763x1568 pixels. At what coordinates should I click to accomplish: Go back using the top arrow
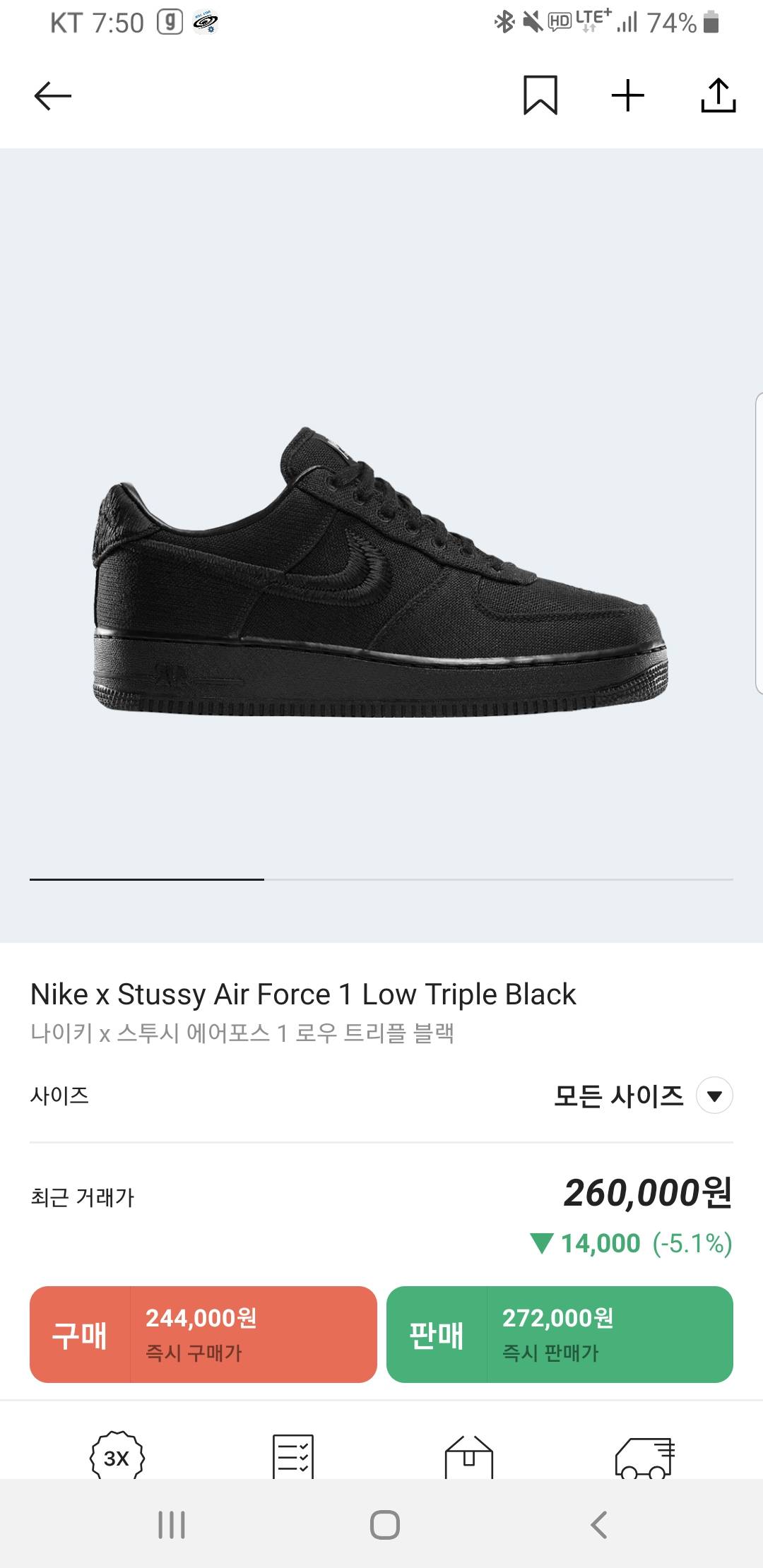(x=53, y=95)
